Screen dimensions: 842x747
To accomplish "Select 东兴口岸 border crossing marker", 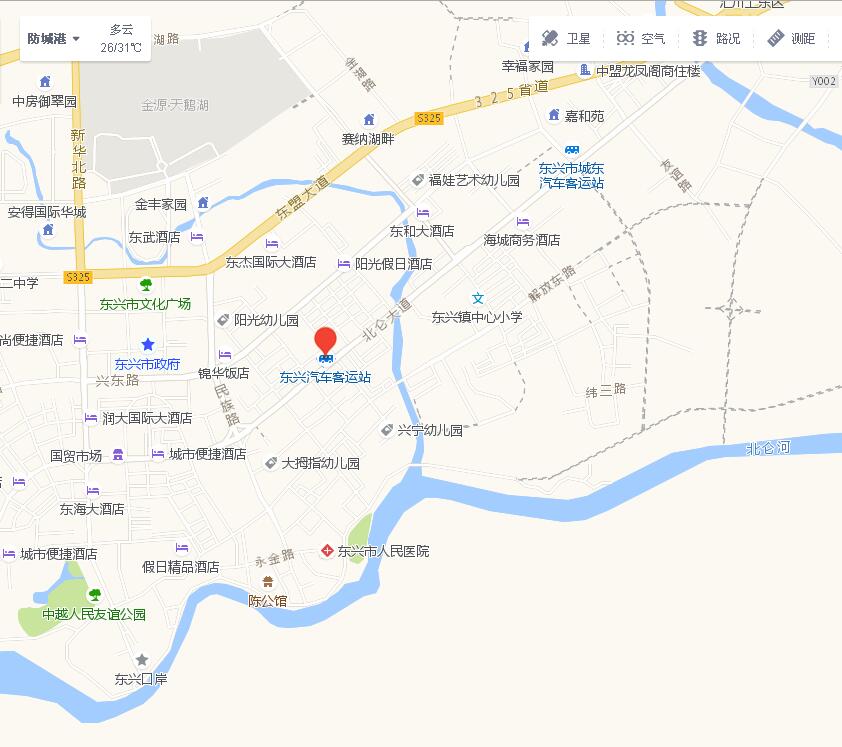I will coord(142,660).
